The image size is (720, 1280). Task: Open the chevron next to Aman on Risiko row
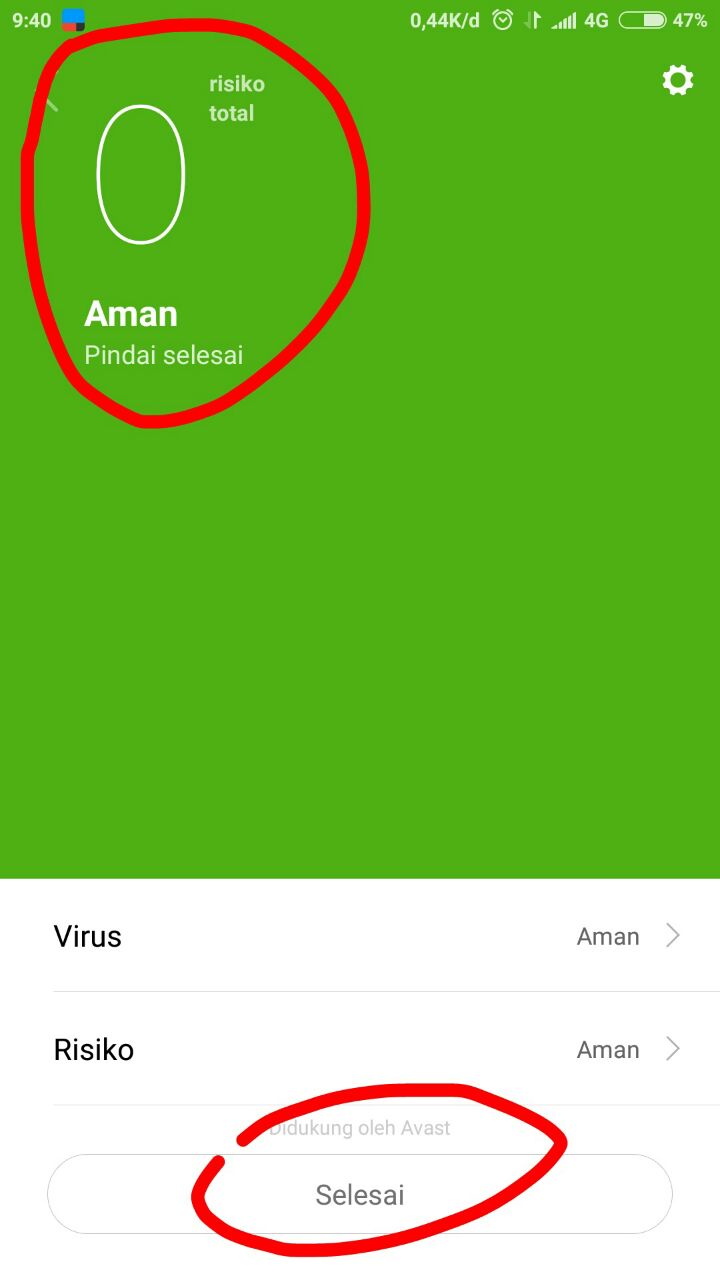pyautogui.click(x=672, y=1049)
